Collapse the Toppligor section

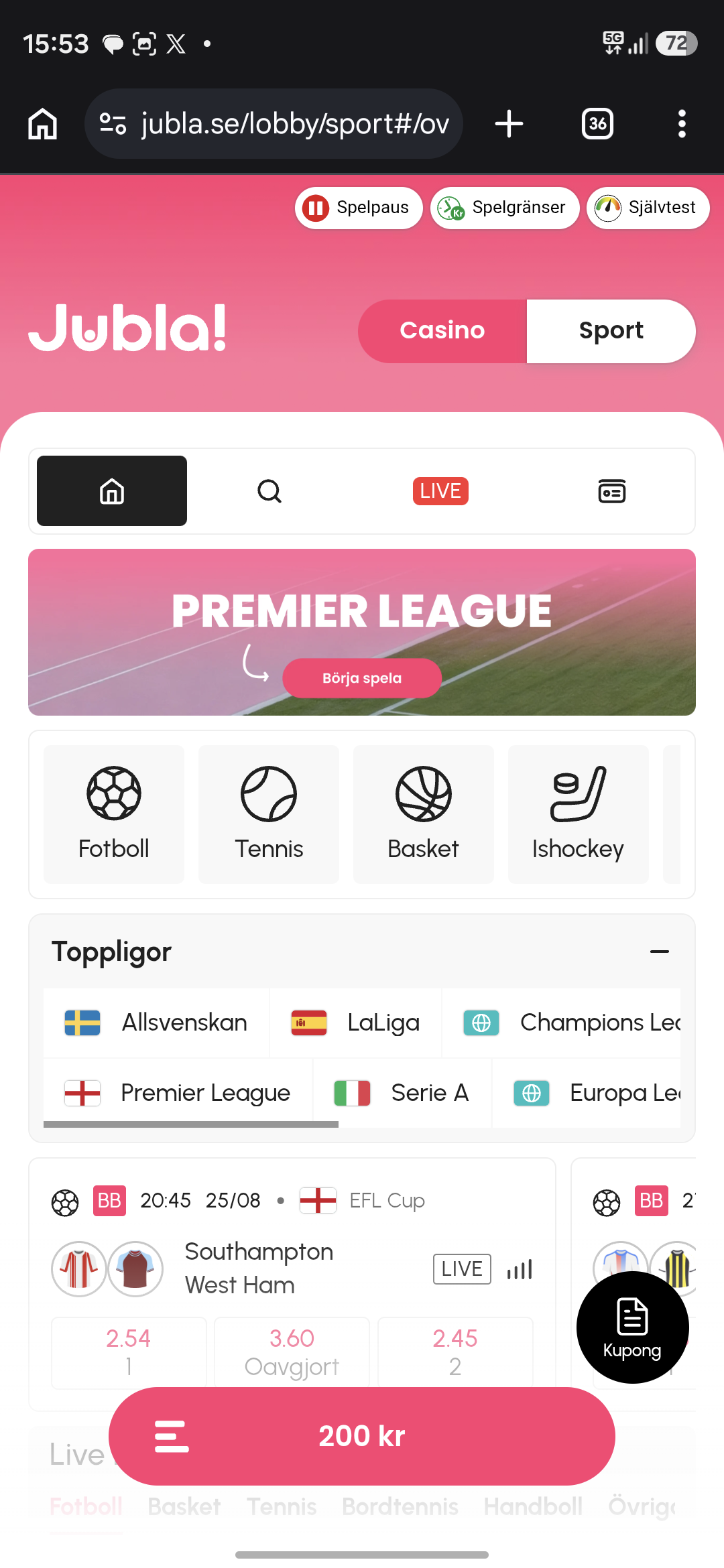click(660, 952)
